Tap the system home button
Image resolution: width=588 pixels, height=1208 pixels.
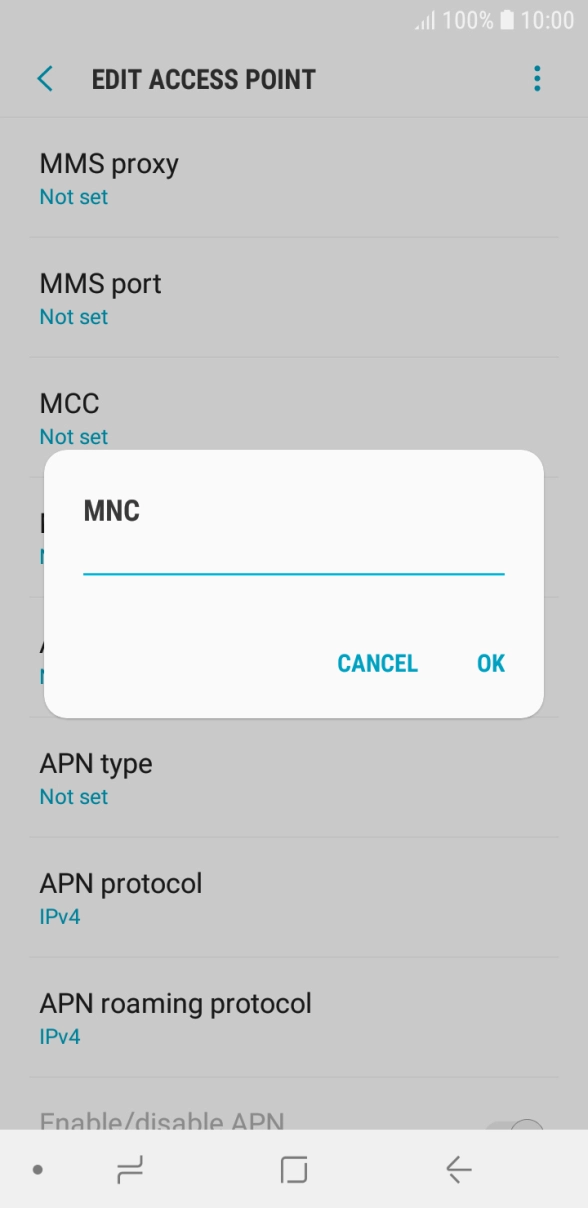[x=294, y=1169]
